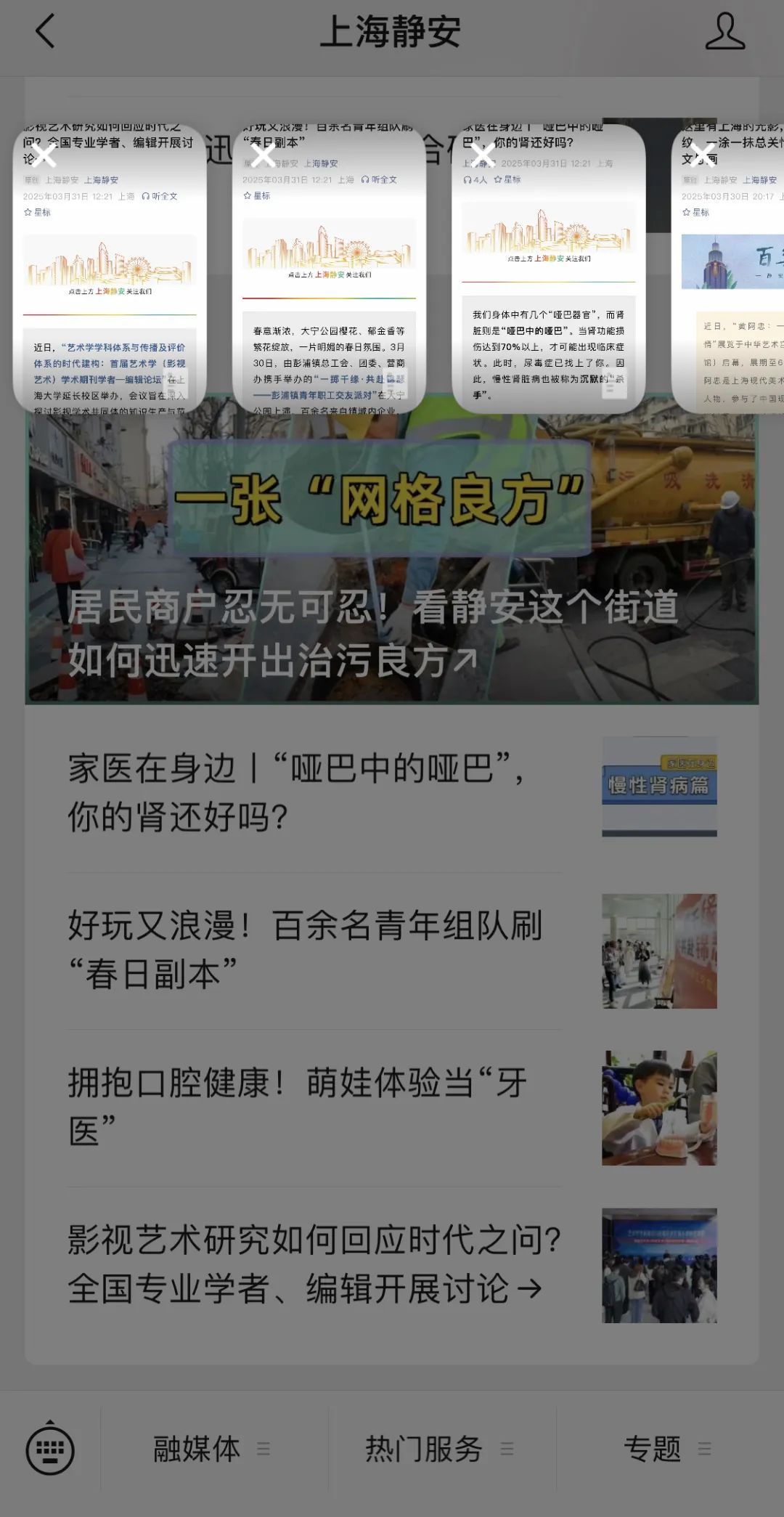Open article 影视艺术研究如何回应时代之问

click(x=312, y=1264)
